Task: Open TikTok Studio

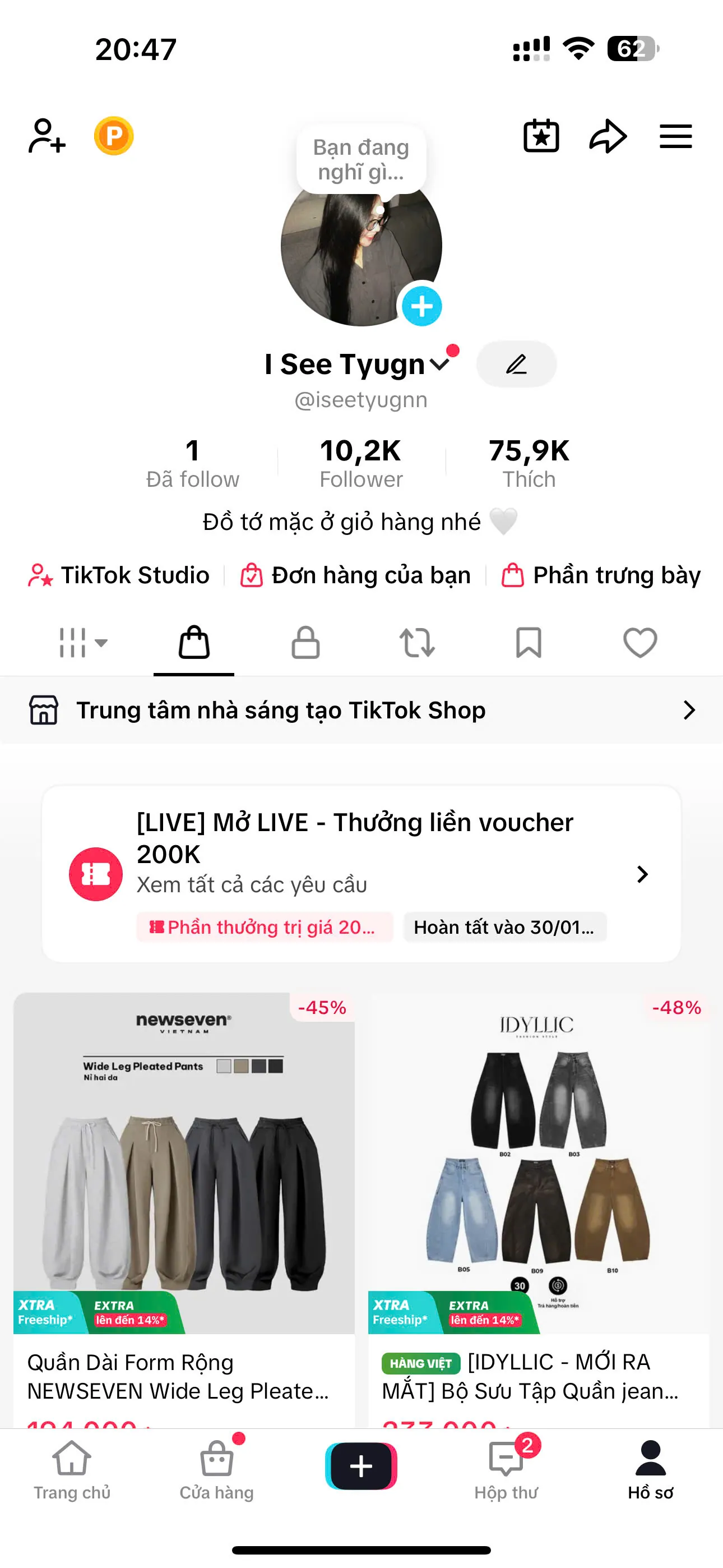Action: tap(119, 575)
